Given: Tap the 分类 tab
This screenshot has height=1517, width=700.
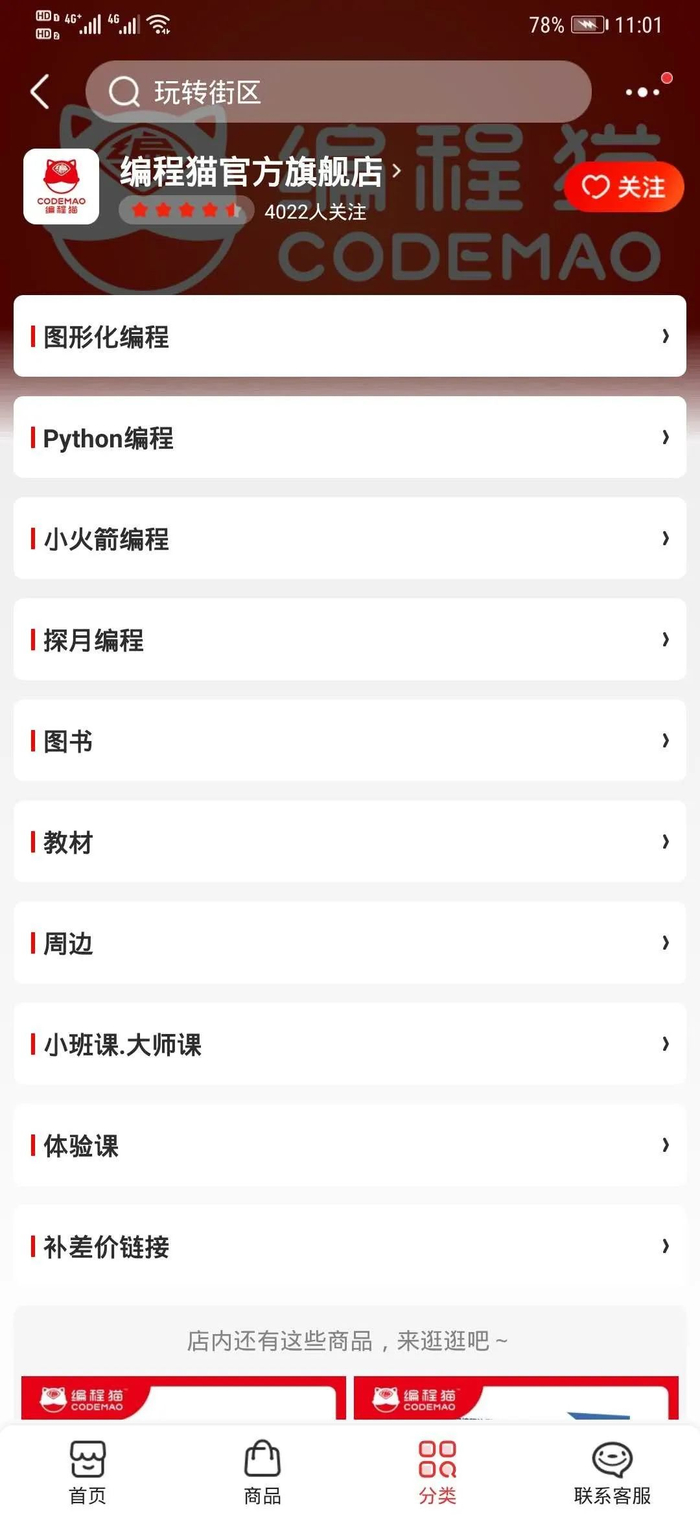Looking at the screenshot, I should coord(437,1472).
